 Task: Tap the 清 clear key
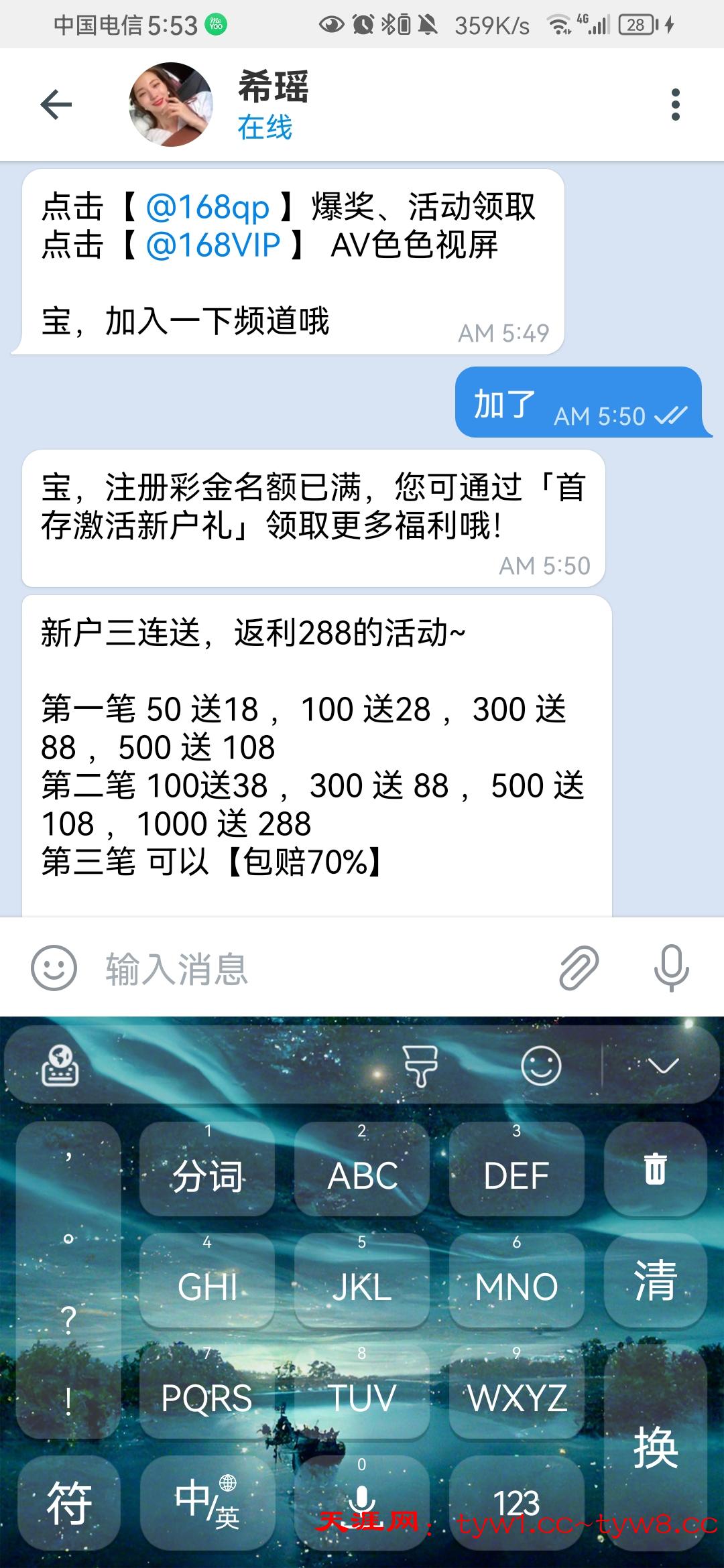coord(655,1281)
